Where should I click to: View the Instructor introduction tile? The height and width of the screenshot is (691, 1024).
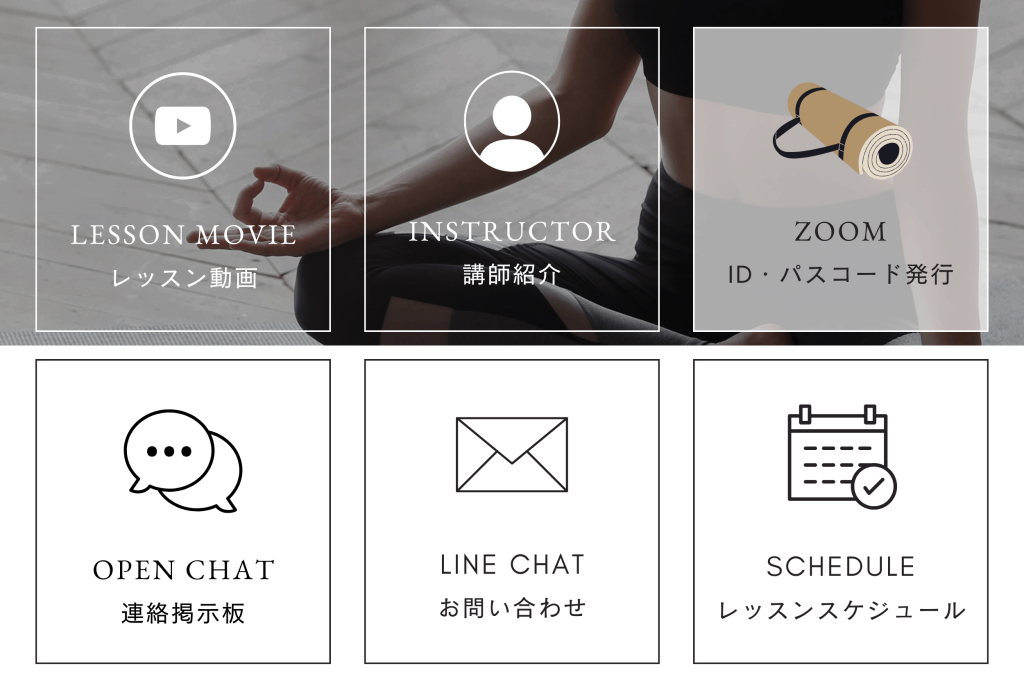pos(511,180)
